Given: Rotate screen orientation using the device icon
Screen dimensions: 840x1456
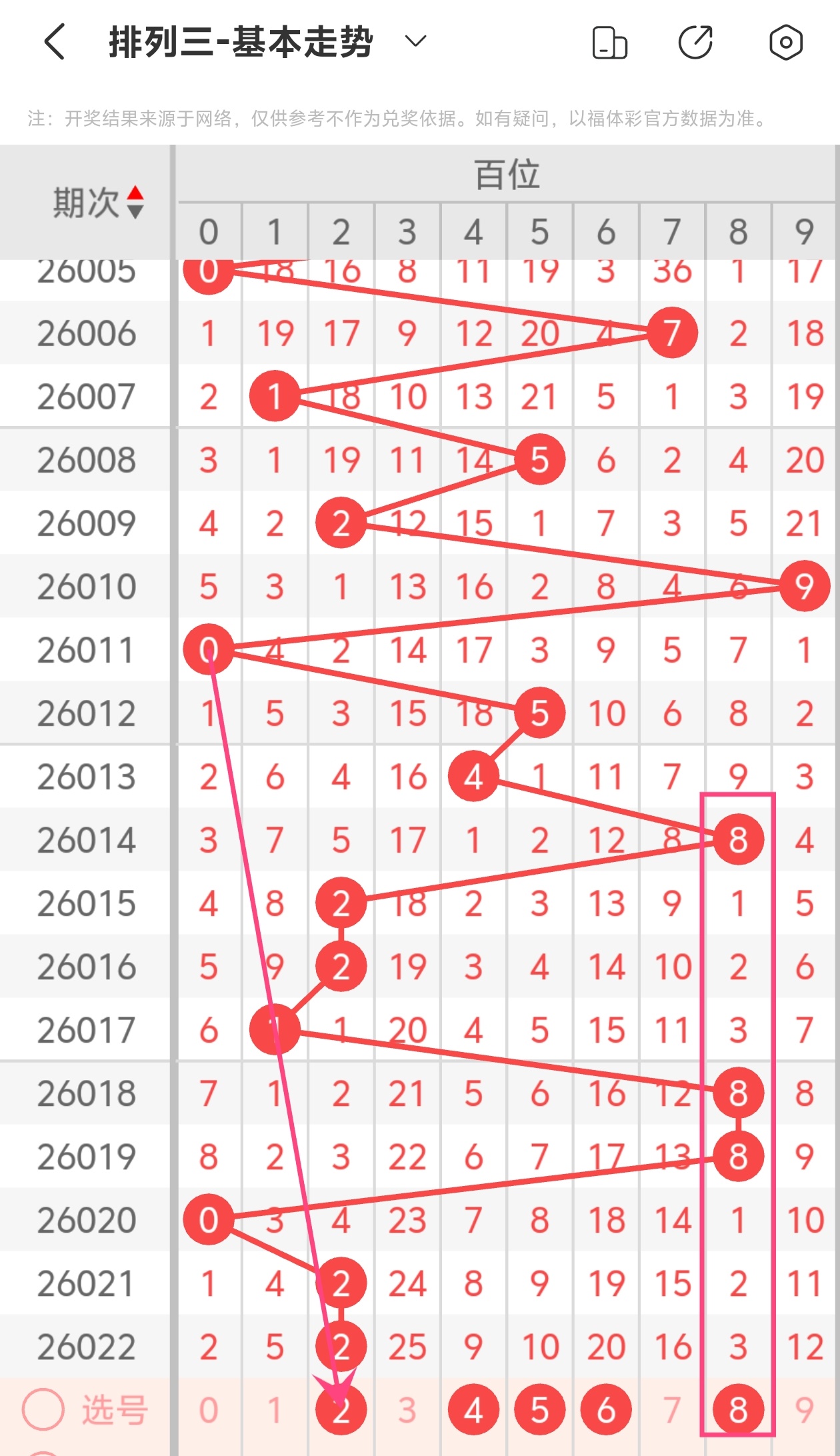Looking at the screenshot, I should tap(609, 43).
